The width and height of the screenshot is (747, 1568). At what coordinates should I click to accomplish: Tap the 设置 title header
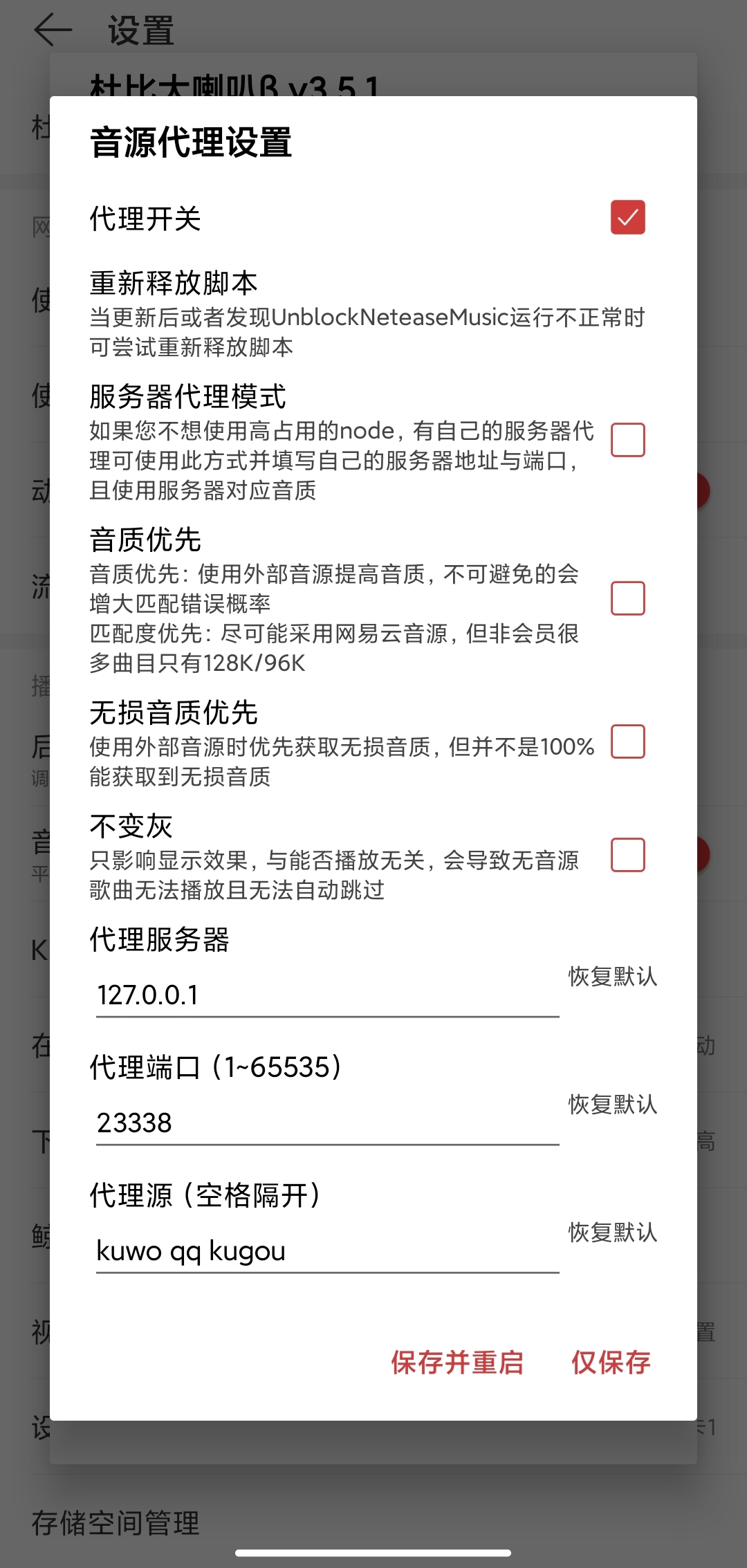point(139,29)
